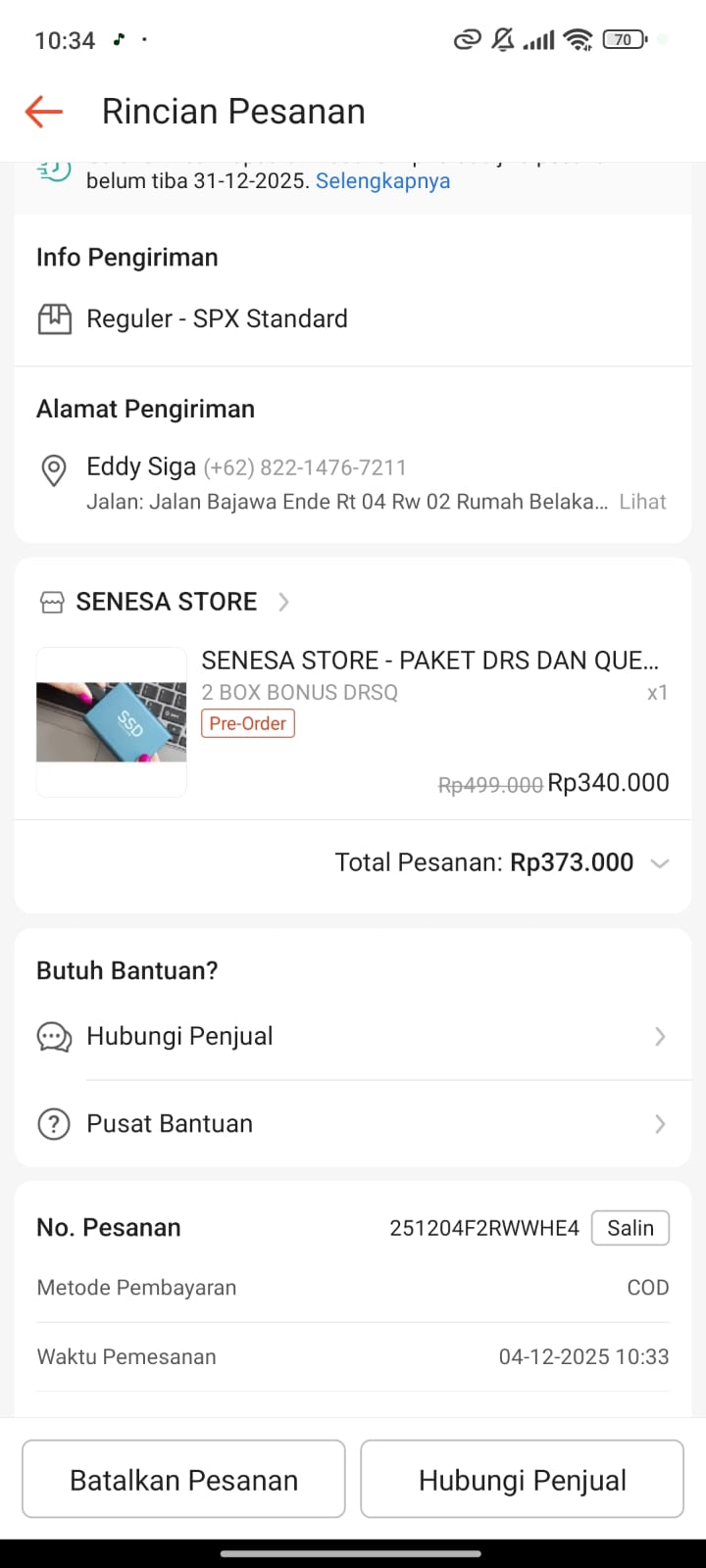Open the Selengkapnya link
Screen dimensions: 706x1568
pos(382,181)
